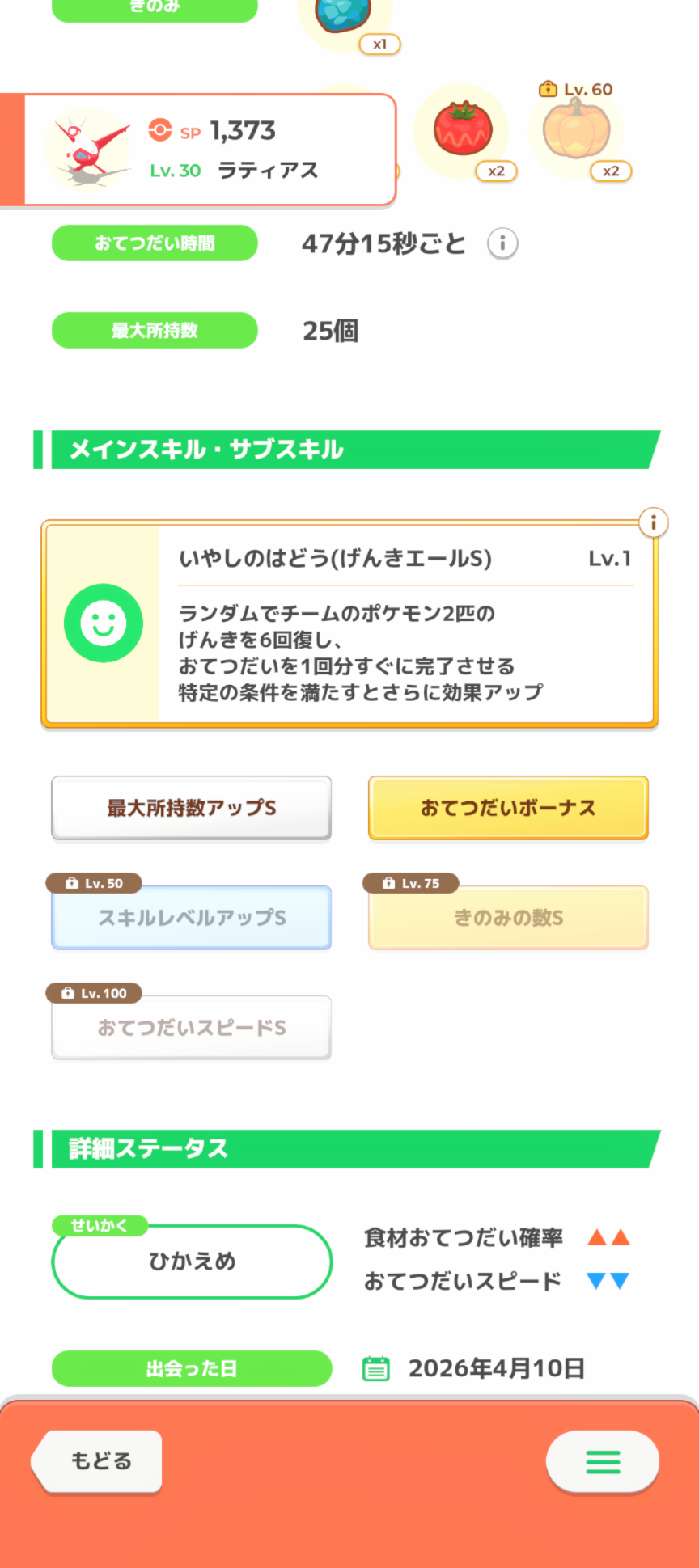This screenshot has height=1568, width=699.
Task: Open the hamburger menu button
Action: 602,1461
